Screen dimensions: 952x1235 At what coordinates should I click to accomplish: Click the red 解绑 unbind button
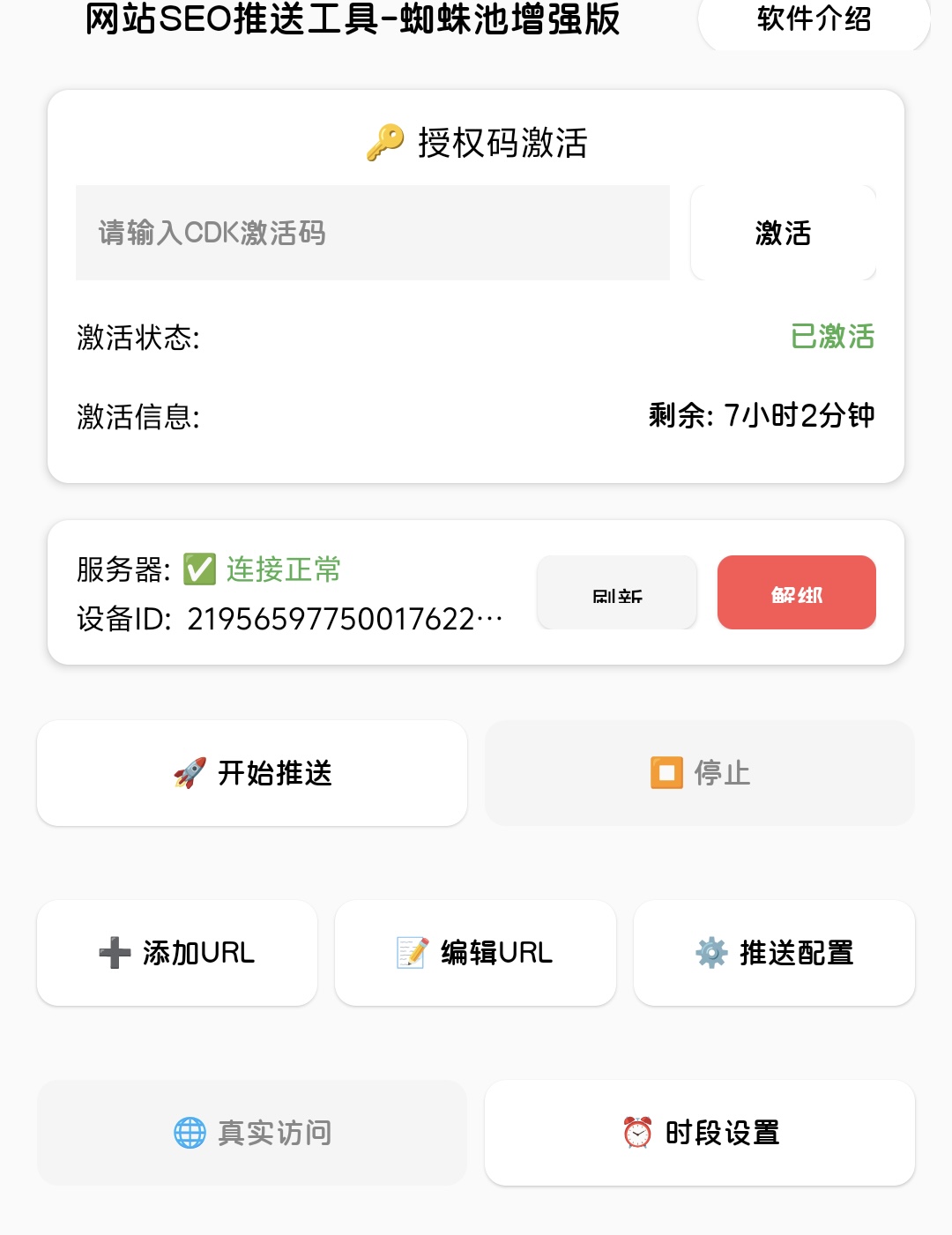pyautogui.click(x=796, y=593)
